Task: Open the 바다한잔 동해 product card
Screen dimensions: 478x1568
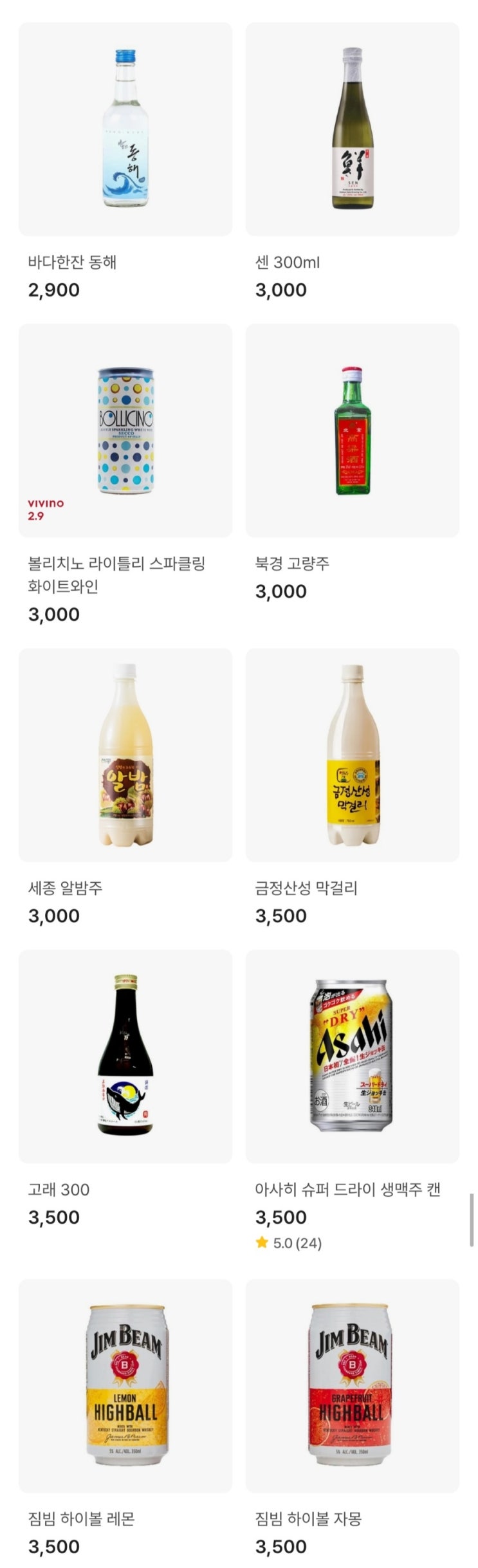Action: click(x=125, y=129)
